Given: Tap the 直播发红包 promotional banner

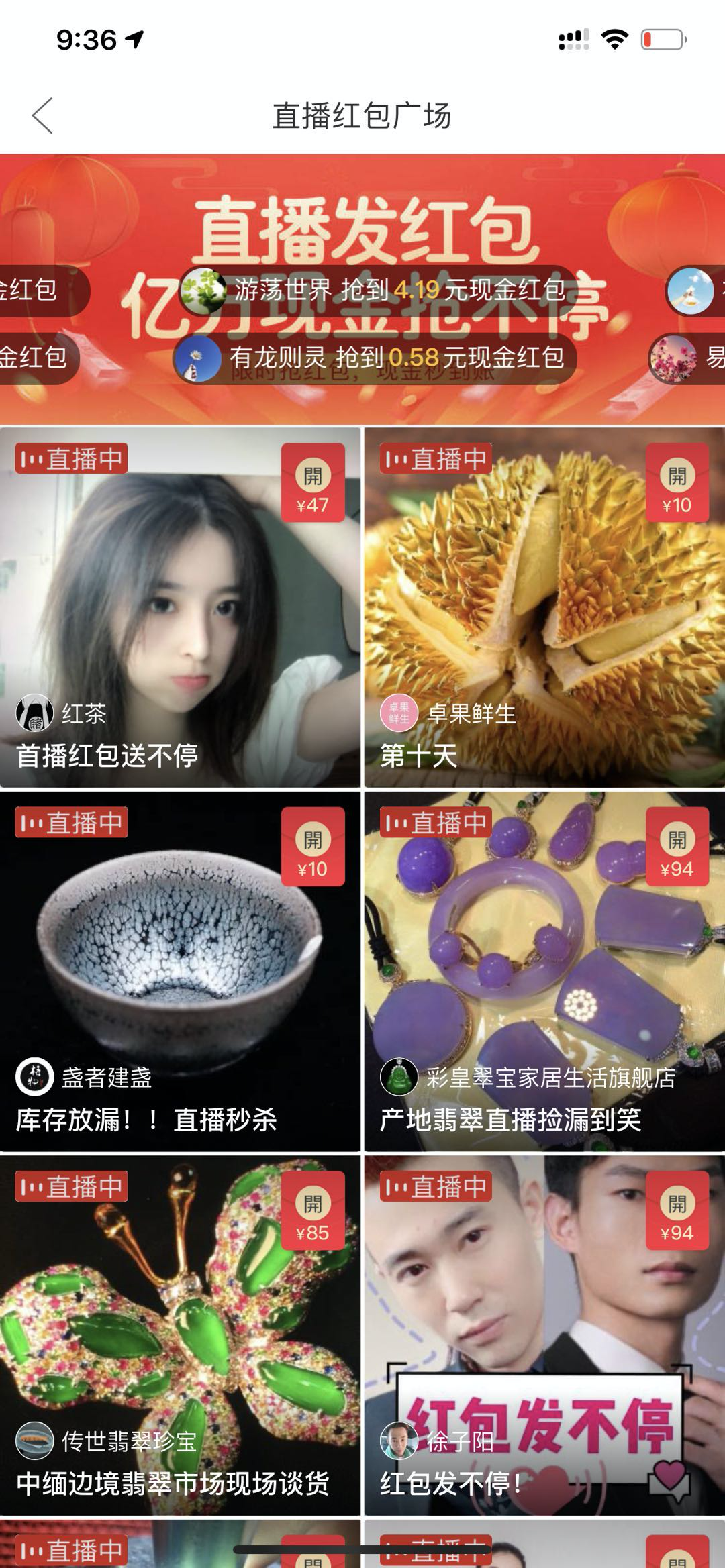Looking at the screenshot, I should pyautogui.click(x=362, y=228).
